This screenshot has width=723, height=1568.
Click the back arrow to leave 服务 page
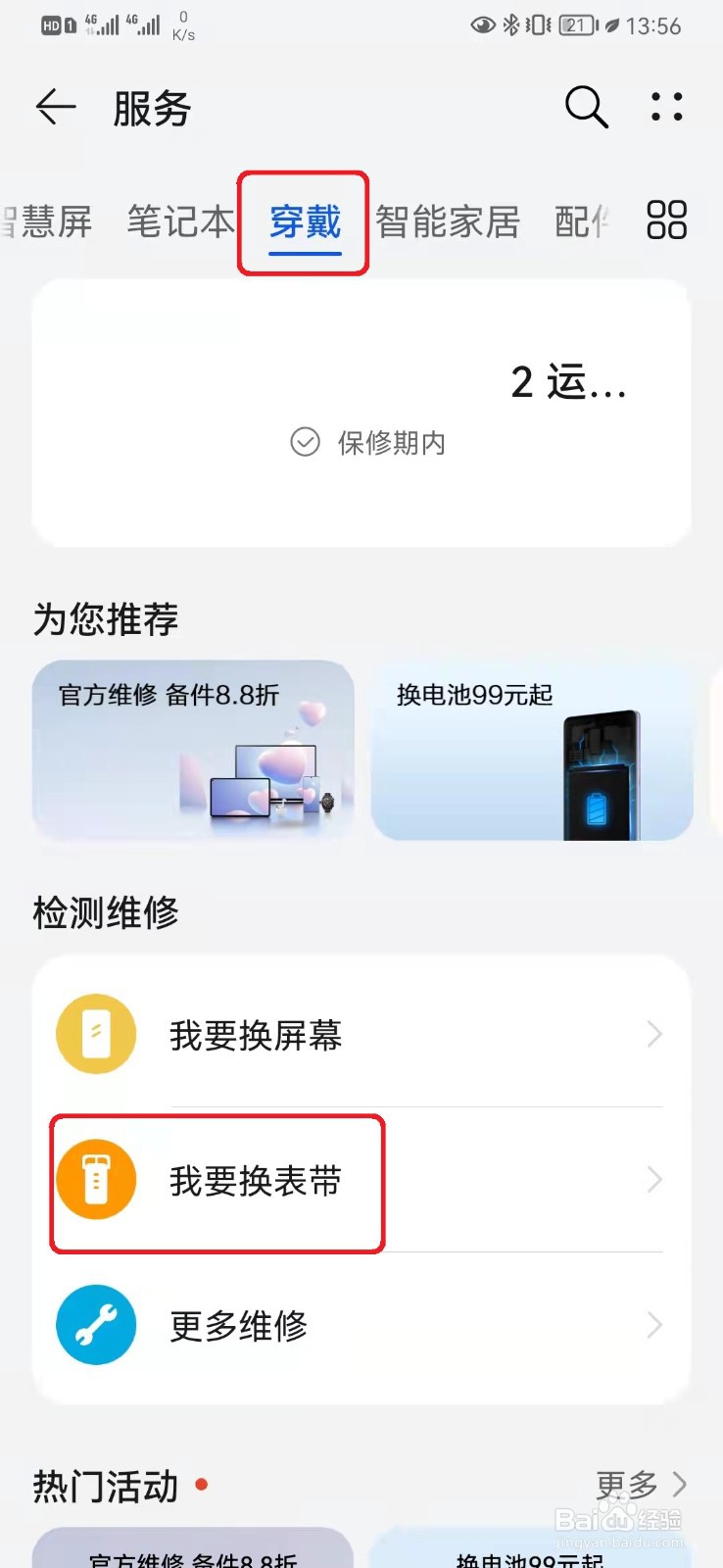coord(54,108)
